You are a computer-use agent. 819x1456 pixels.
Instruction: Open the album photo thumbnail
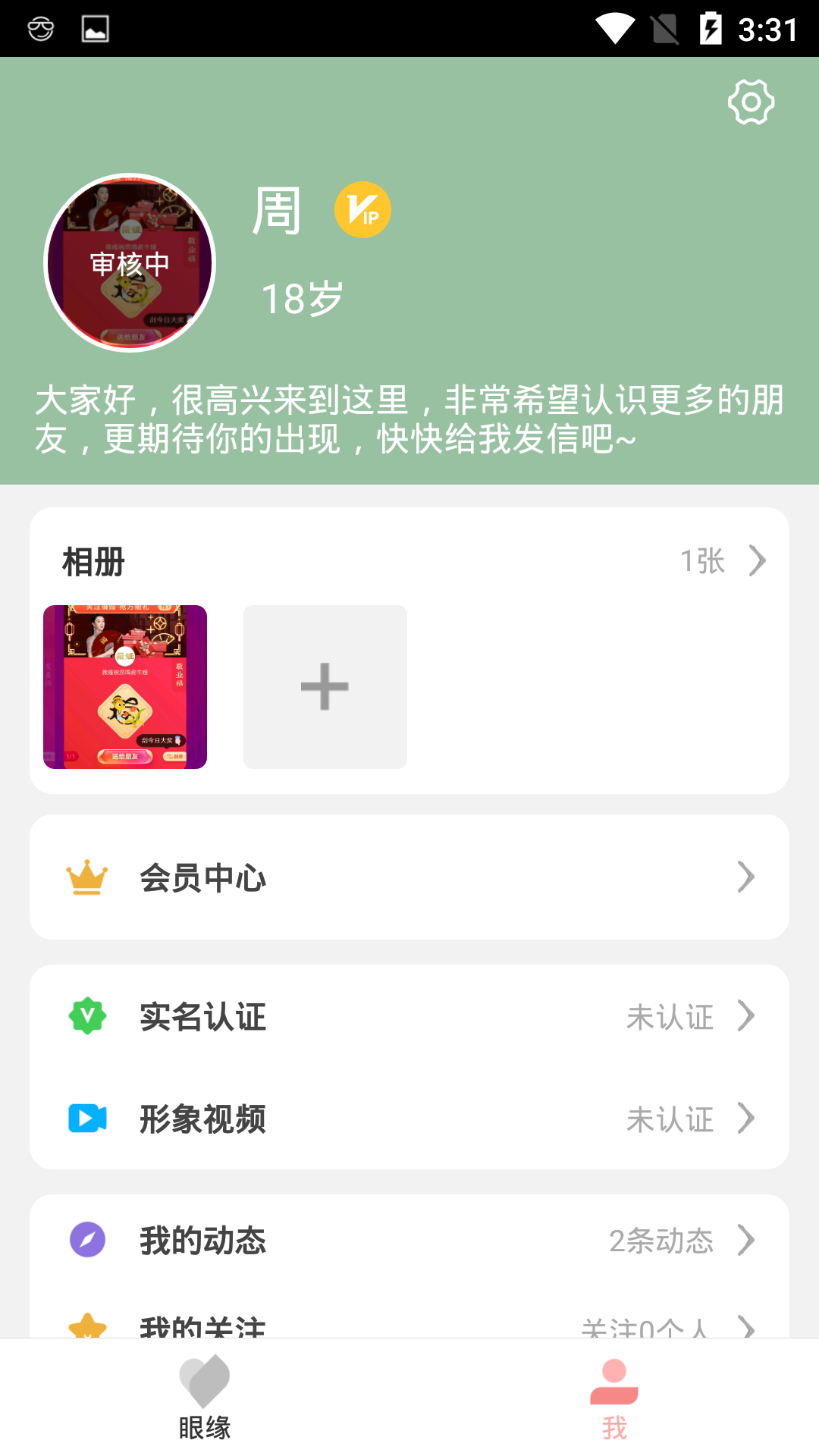(124, 686)
